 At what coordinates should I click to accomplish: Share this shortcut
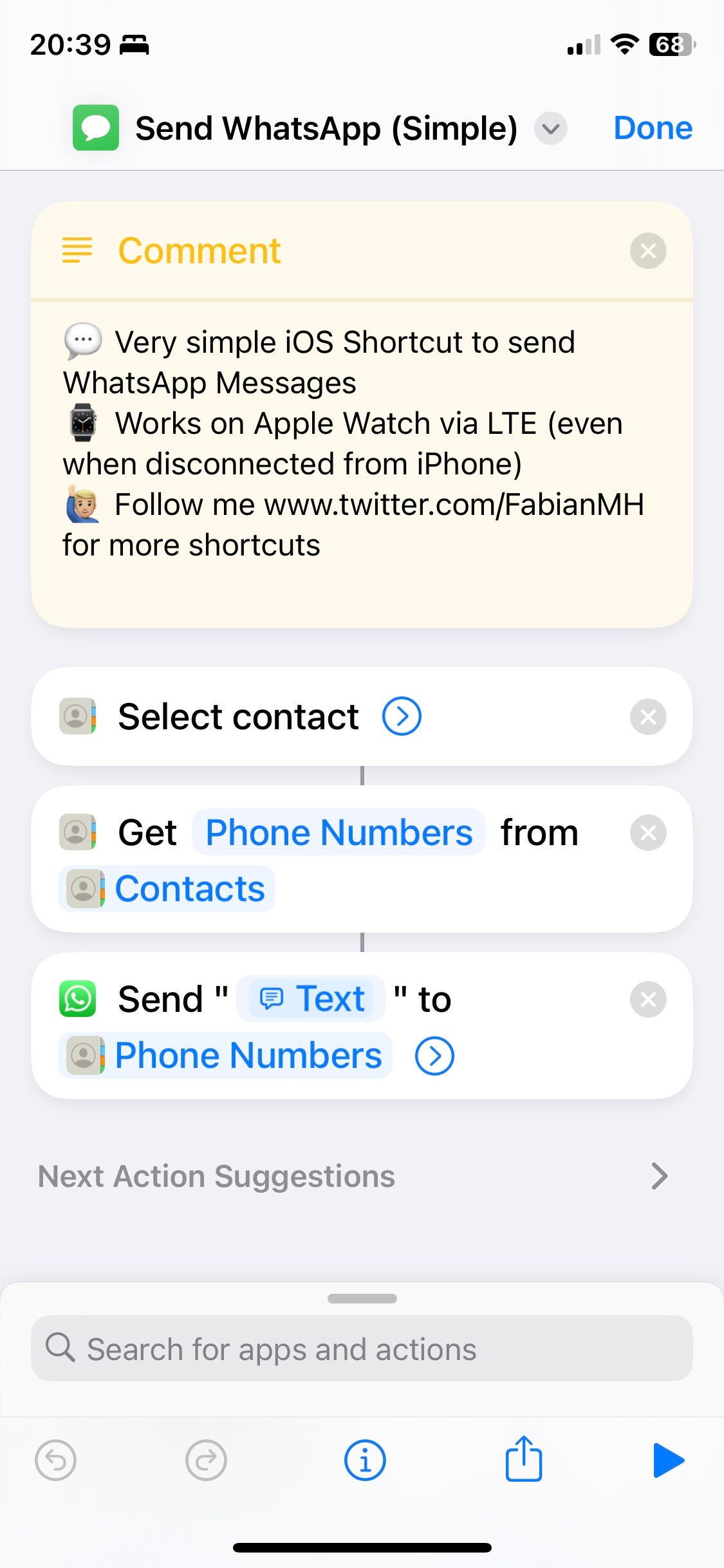coord(523,1459)
